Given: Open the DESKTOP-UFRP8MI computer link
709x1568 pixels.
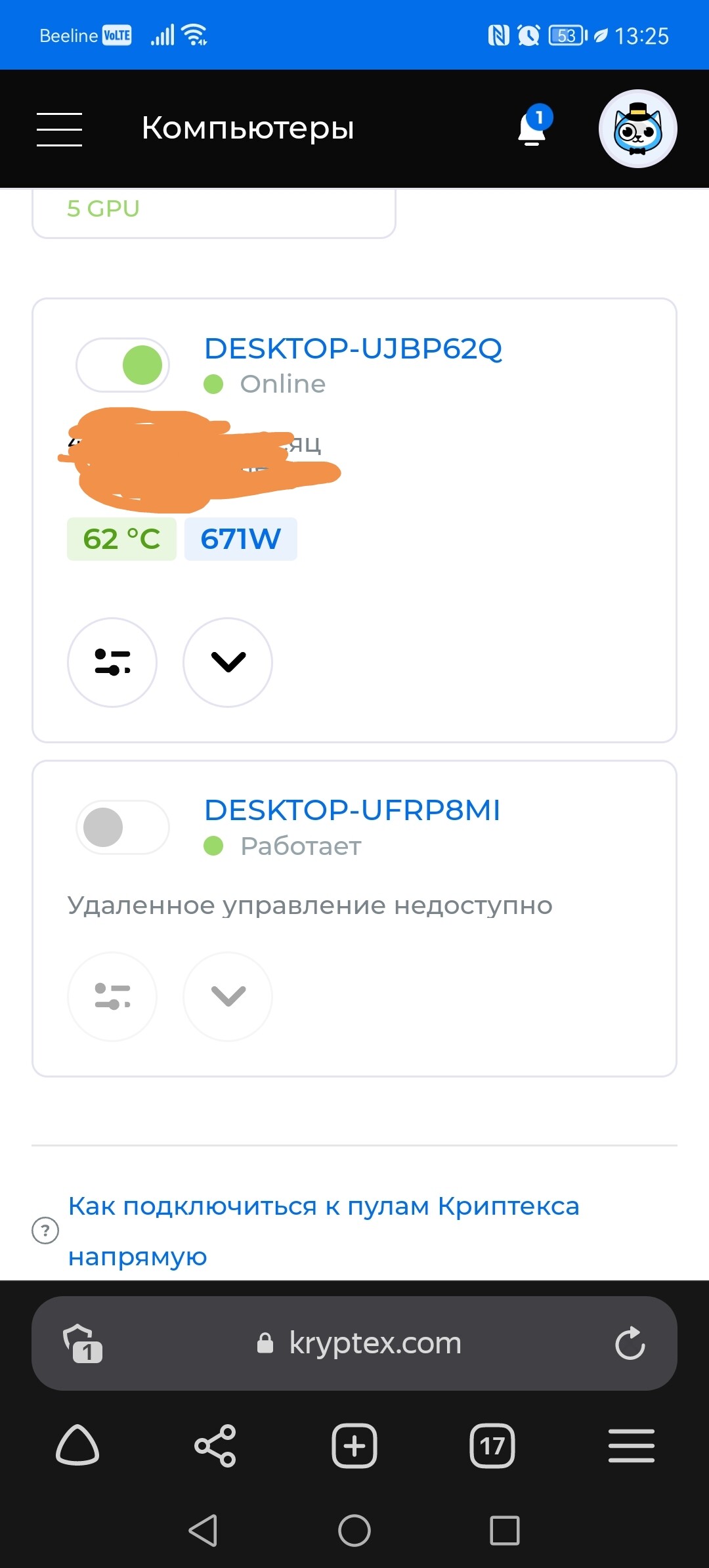Looking at the screenshot, I should tap(352, 810).
